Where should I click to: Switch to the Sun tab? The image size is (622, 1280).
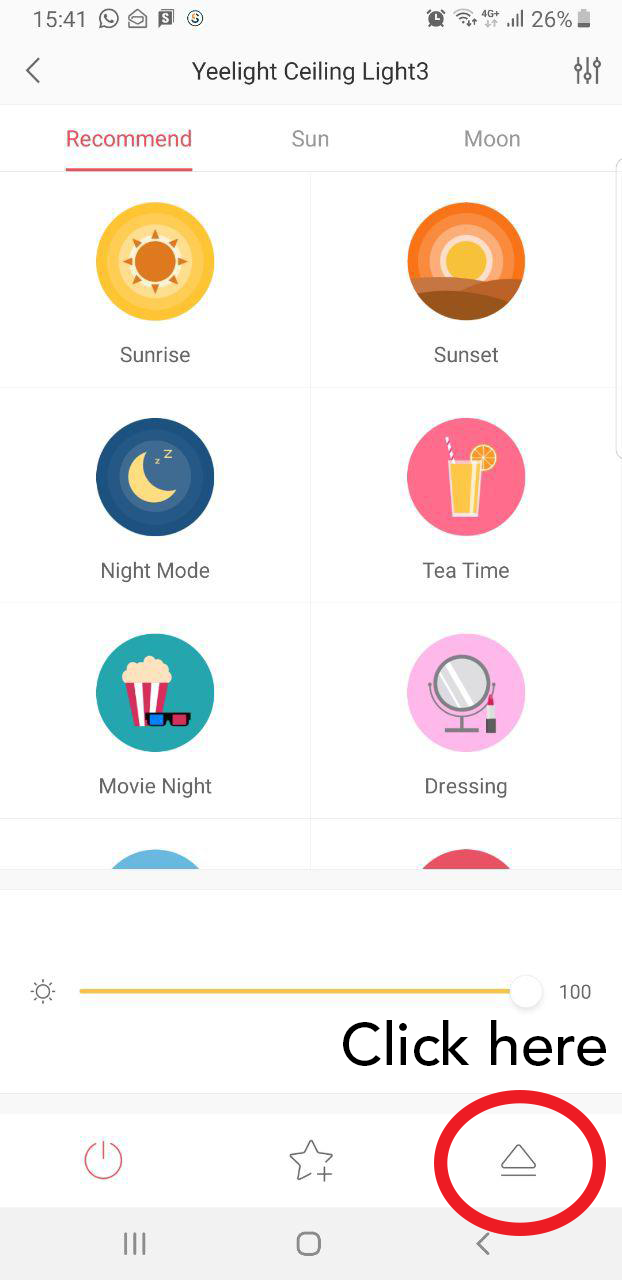tap(310, 139)
